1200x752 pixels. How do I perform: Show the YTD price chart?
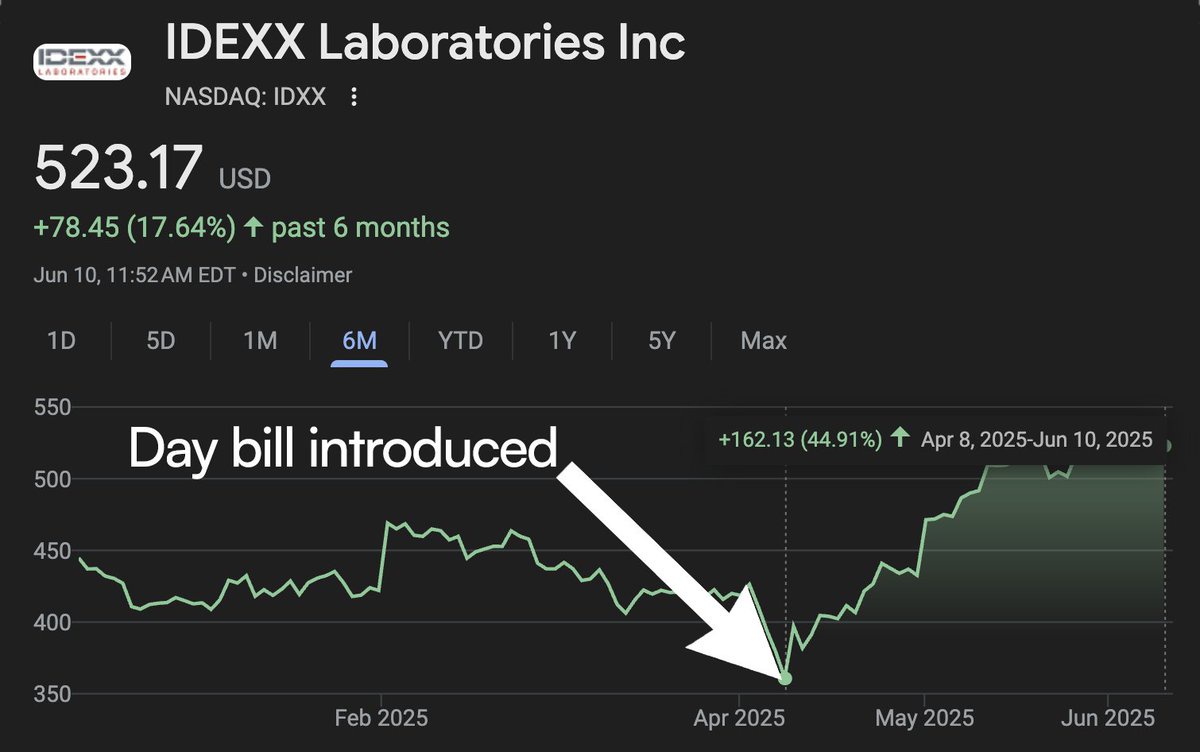[460, 341]
